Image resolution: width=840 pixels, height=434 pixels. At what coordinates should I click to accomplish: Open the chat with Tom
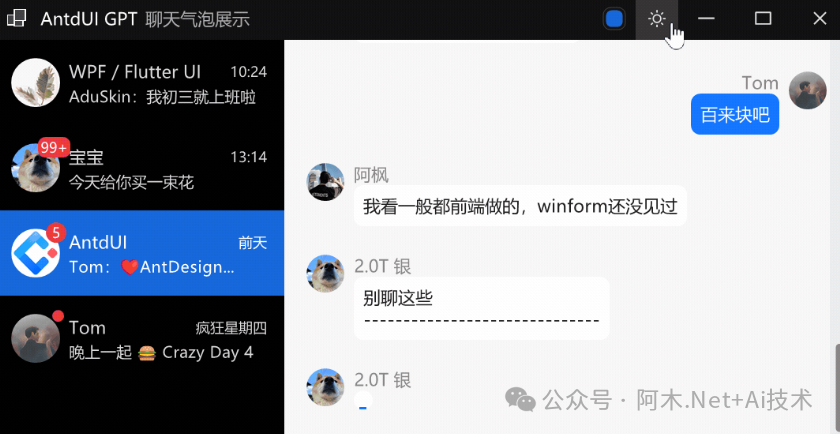[x=142, y=339]
